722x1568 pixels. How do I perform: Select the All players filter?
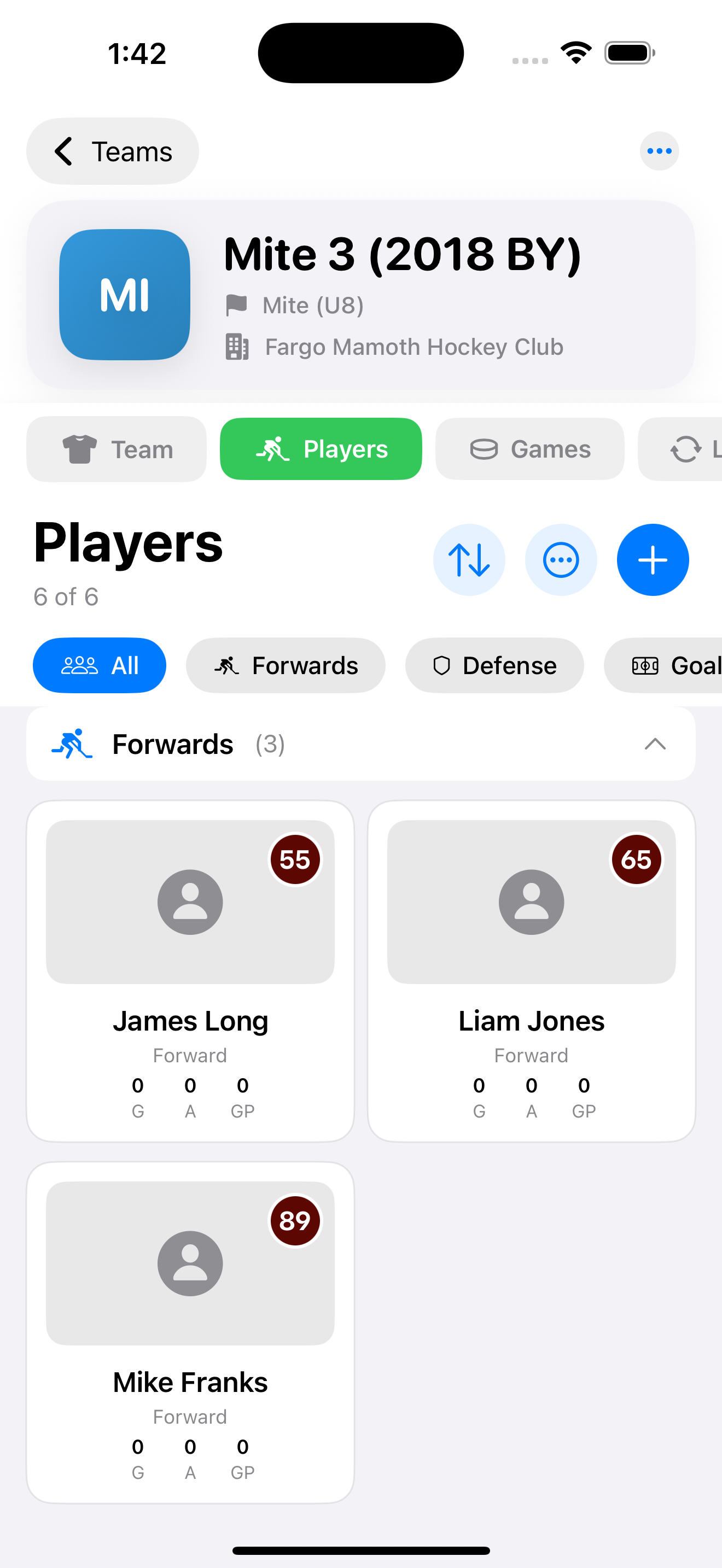click(99, 665)
